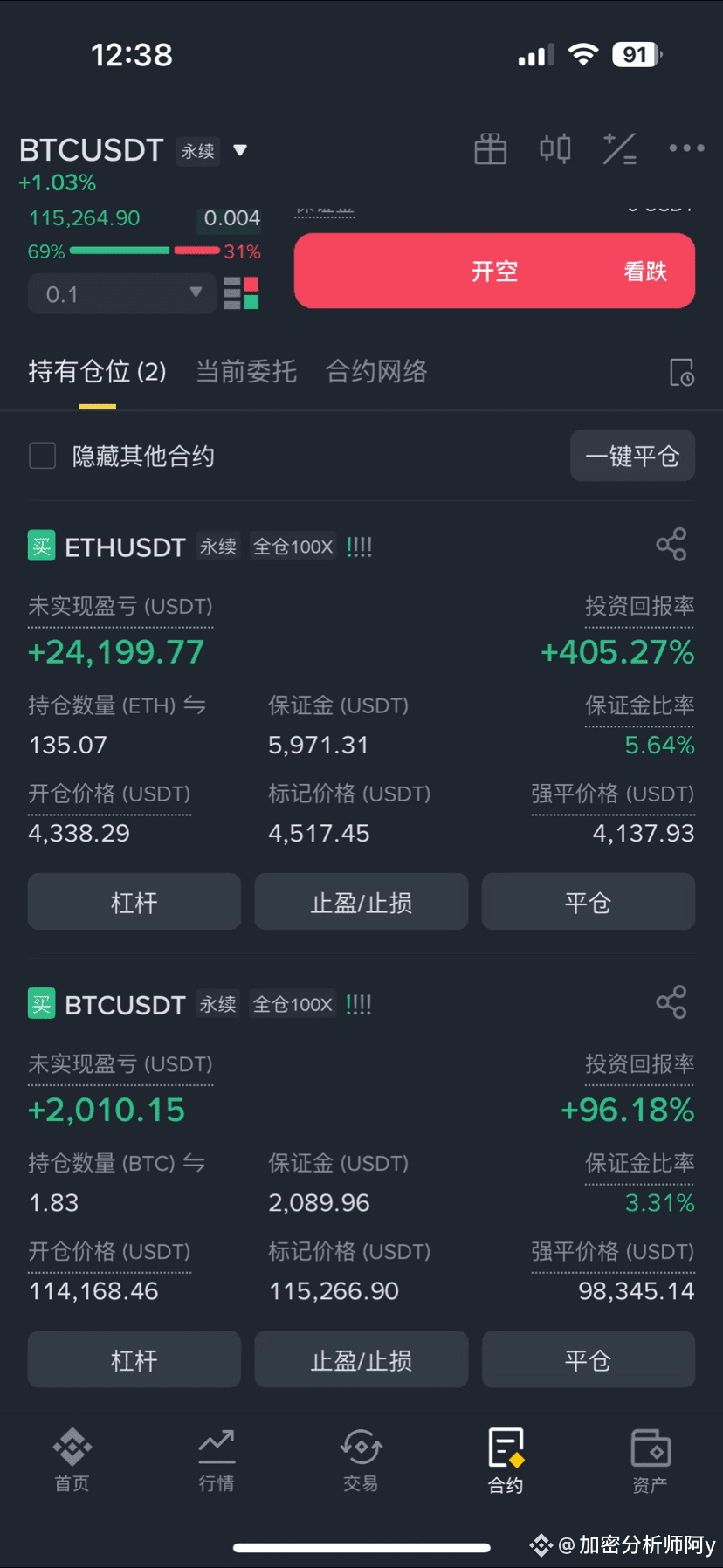Open the three-dot overflow menu
The image size is (723, 1568).
(686, 148)
